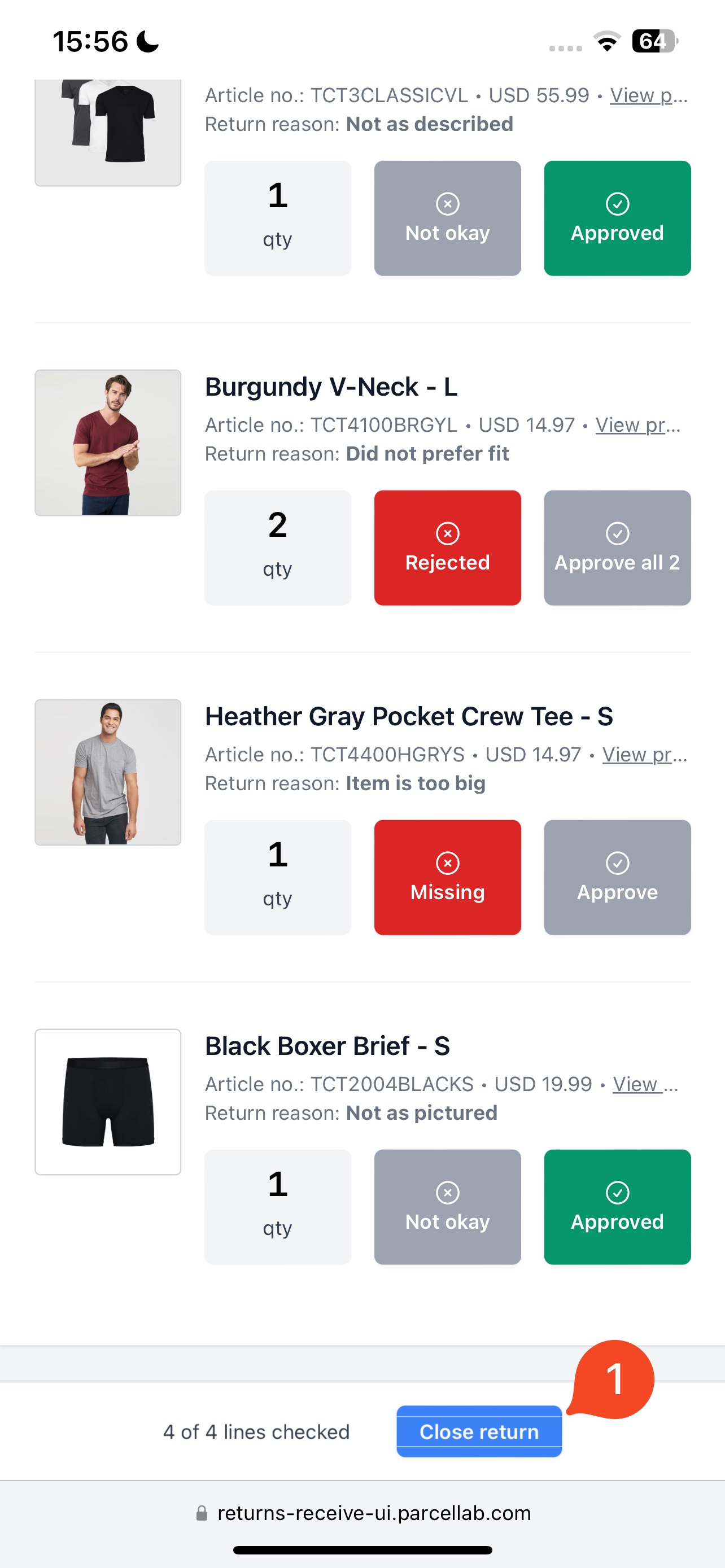Adjust quantity for Burgundy V-Neck

click(x=278, y=547)
